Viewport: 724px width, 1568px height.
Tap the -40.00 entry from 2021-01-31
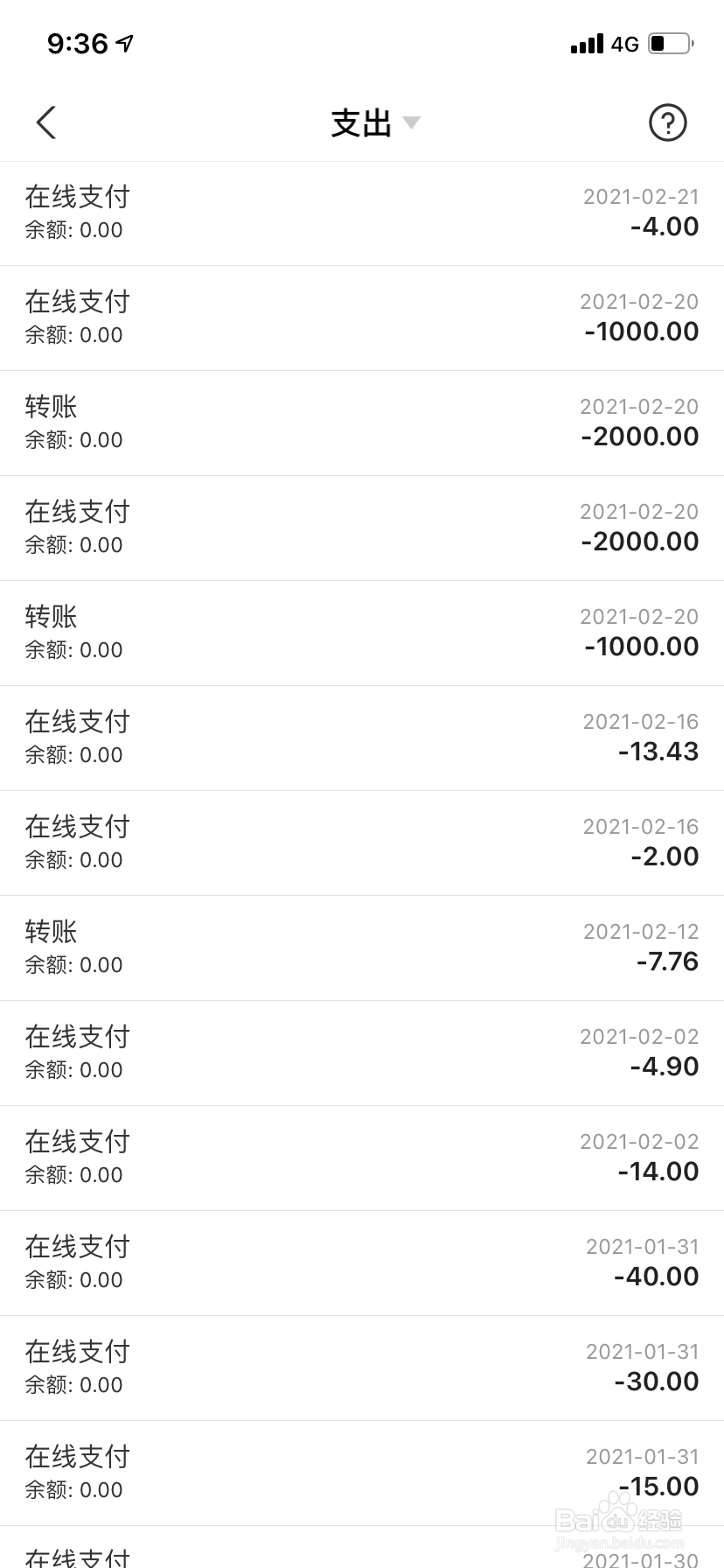click(x=362, y=1262)
